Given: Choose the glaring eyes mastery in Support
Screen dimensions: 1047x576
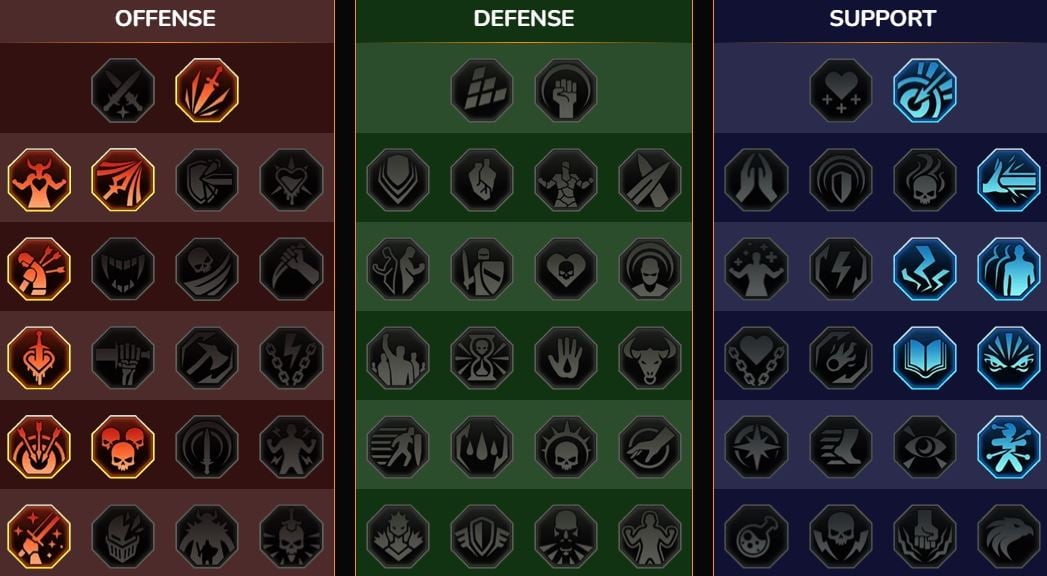Looking at the screenshot, I should (x=1008, y=358).
